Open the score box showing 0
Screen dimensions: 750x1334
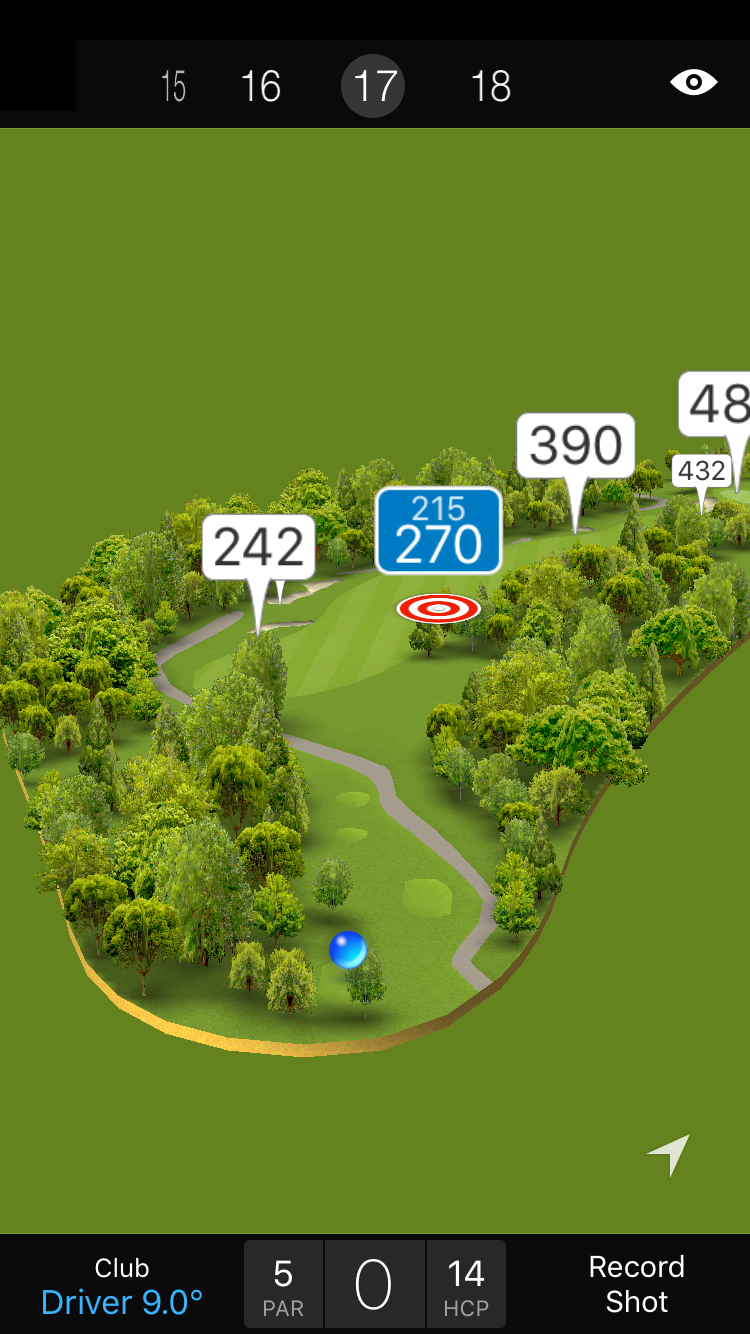click(374, 1284)
